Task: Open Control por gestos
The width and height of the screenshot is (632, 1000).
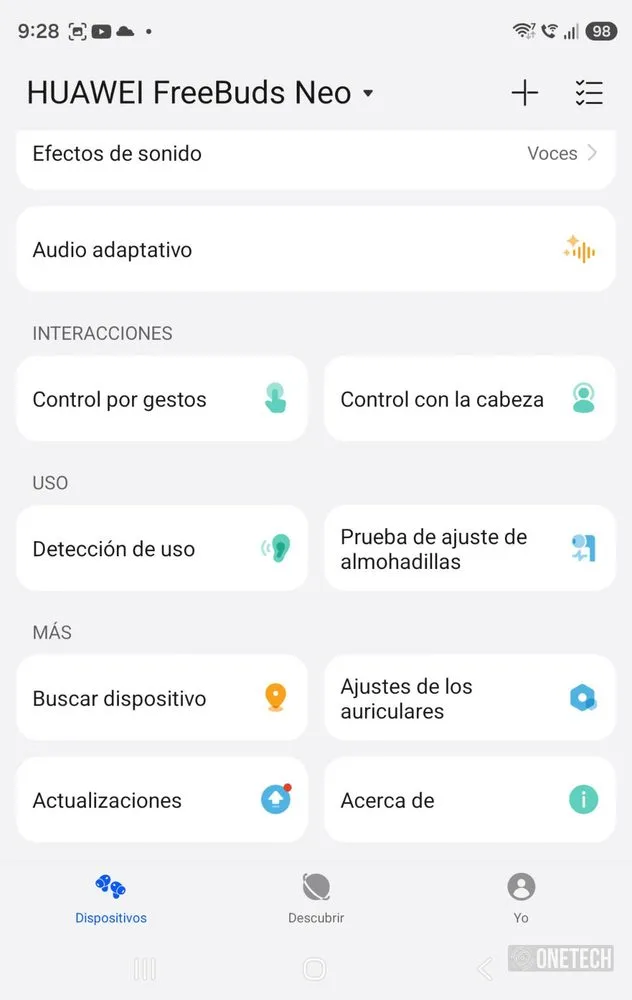Action: coord(162,399)
